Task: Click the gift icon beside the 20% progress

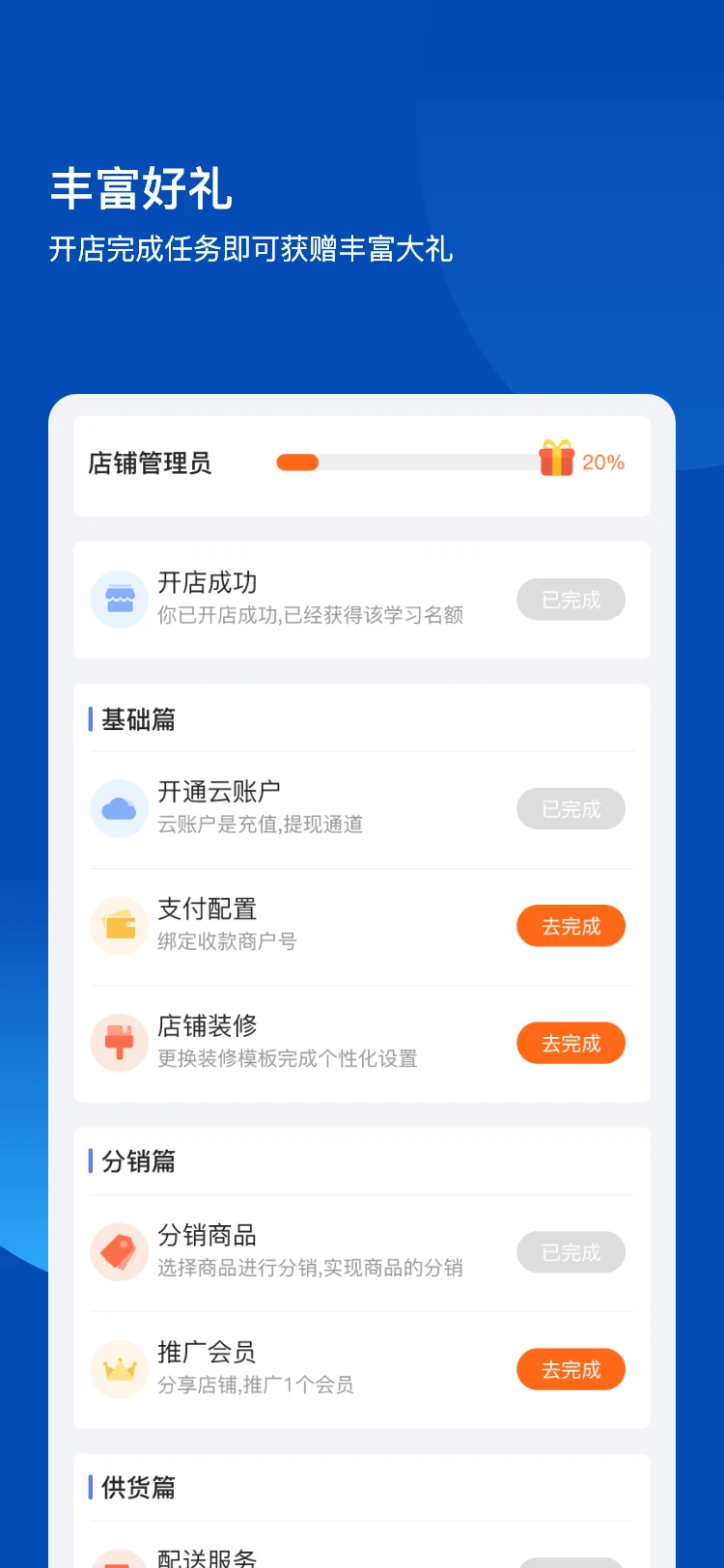Action: point(556,462)
